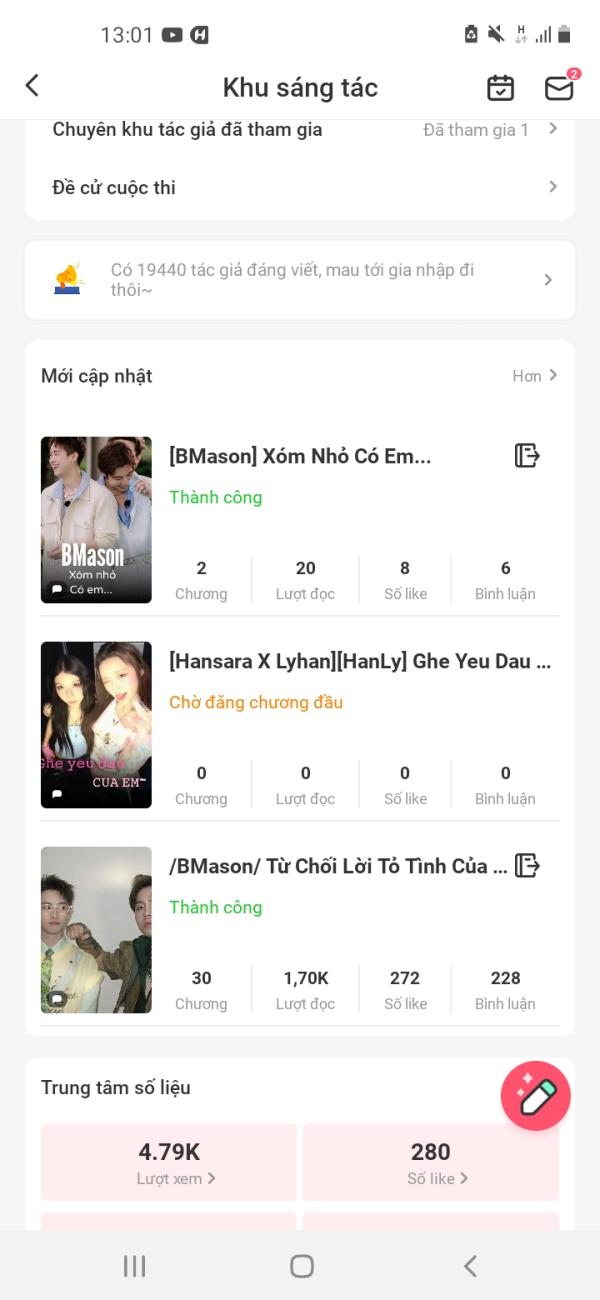View the 4.79K Lượt xem statistics
Viewport: 600px width, 1300px height.
pos(169,1162)
